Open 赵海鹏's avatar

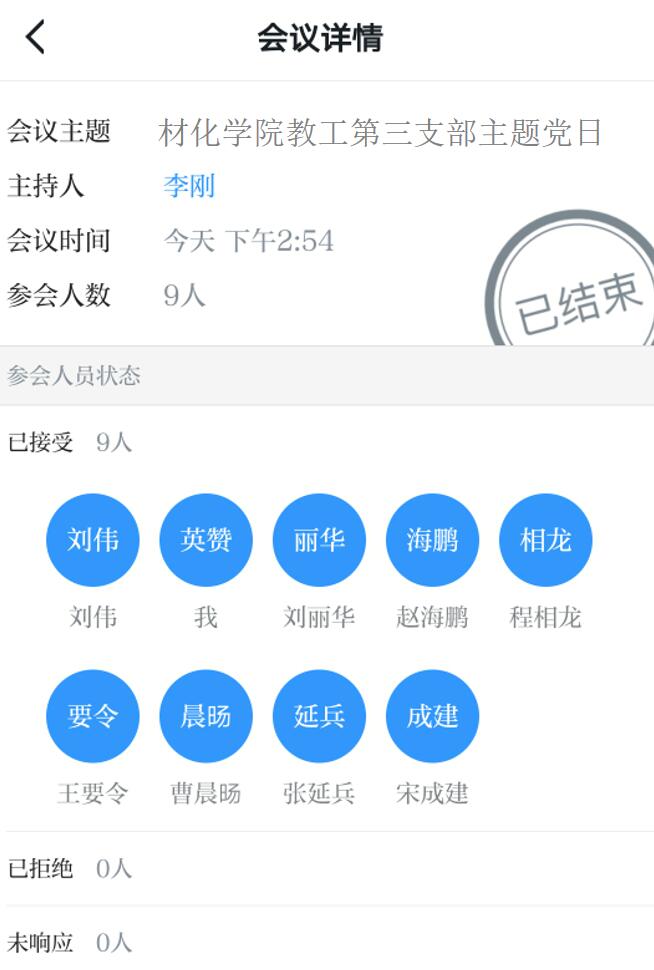pos(432,540)
